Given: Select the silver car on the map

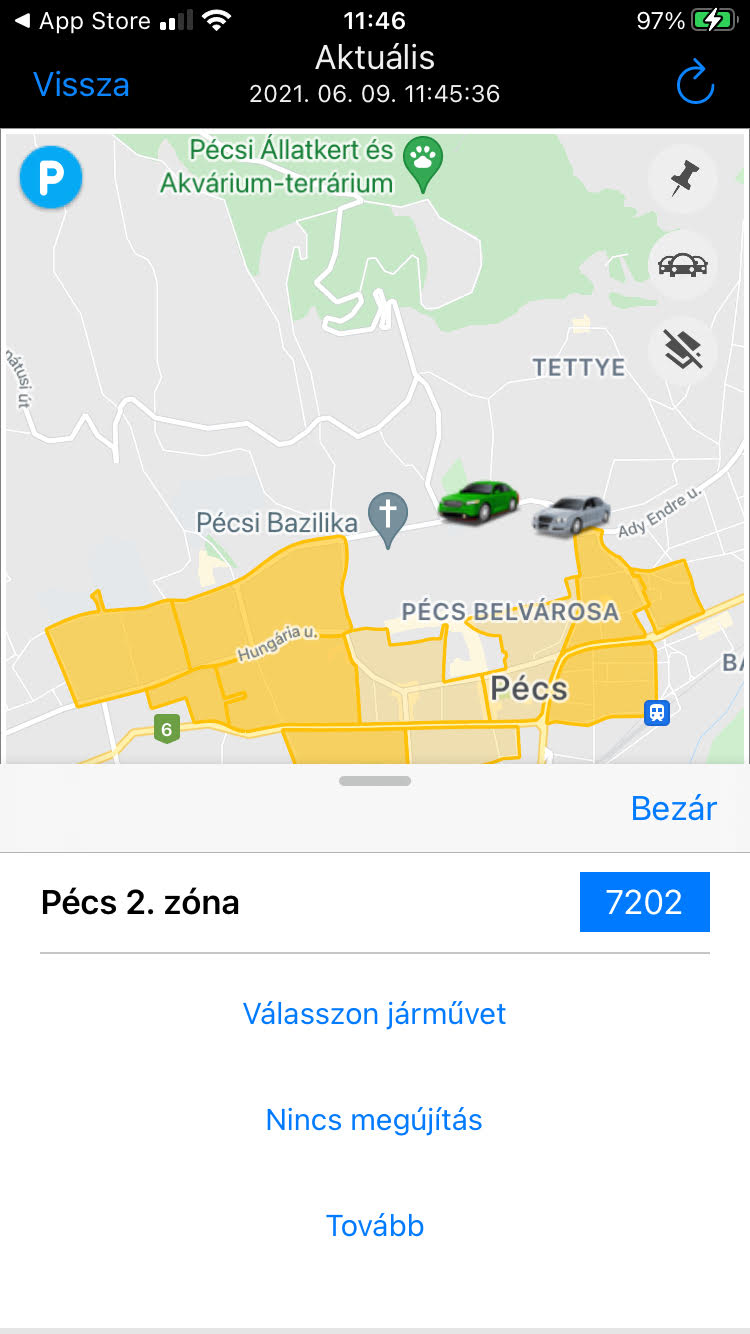Looking at the screenshot, I should click(x=570, y=514).
